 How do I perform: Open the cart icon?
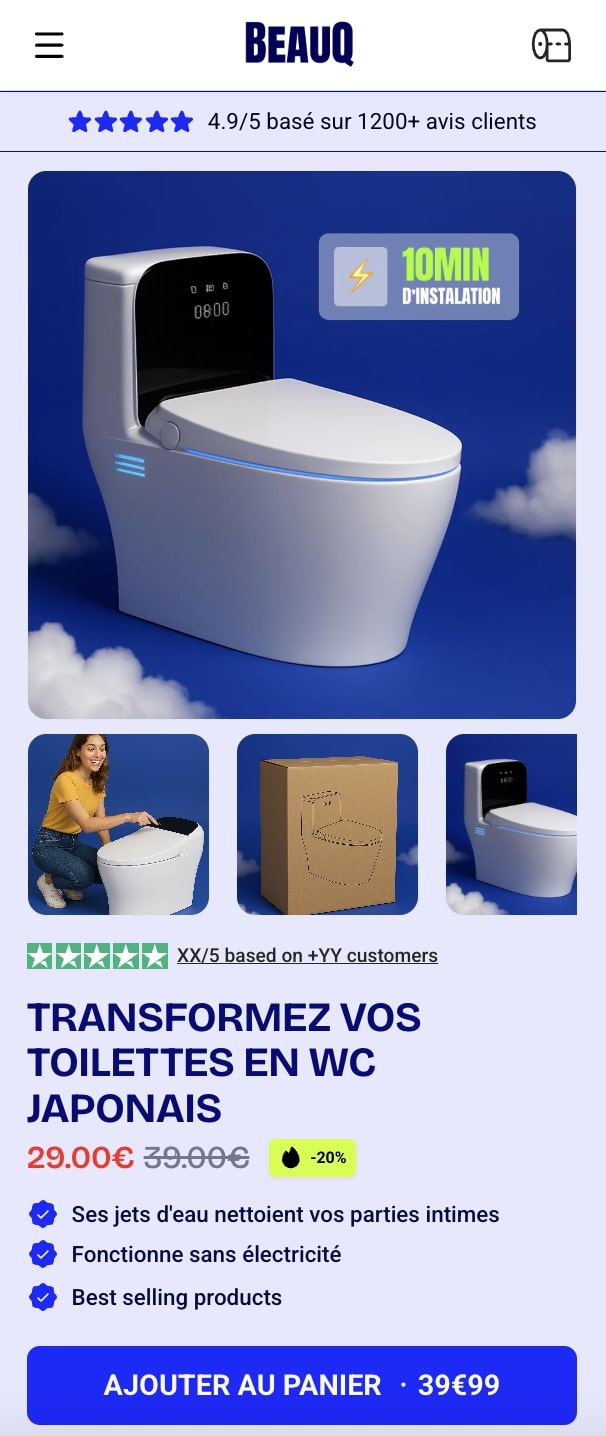[551, 45]
